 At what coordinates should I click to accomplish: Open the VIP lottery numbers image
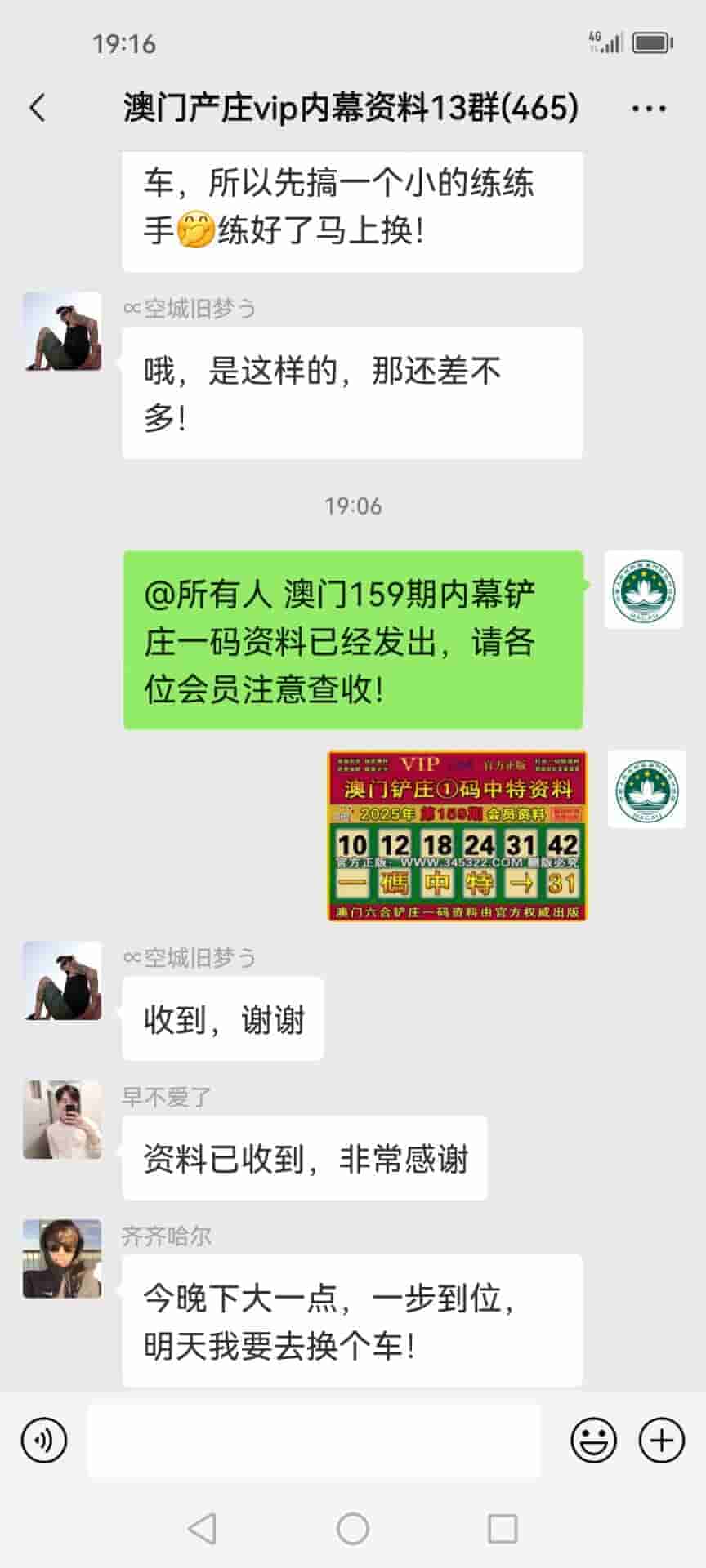coord(458,835)
